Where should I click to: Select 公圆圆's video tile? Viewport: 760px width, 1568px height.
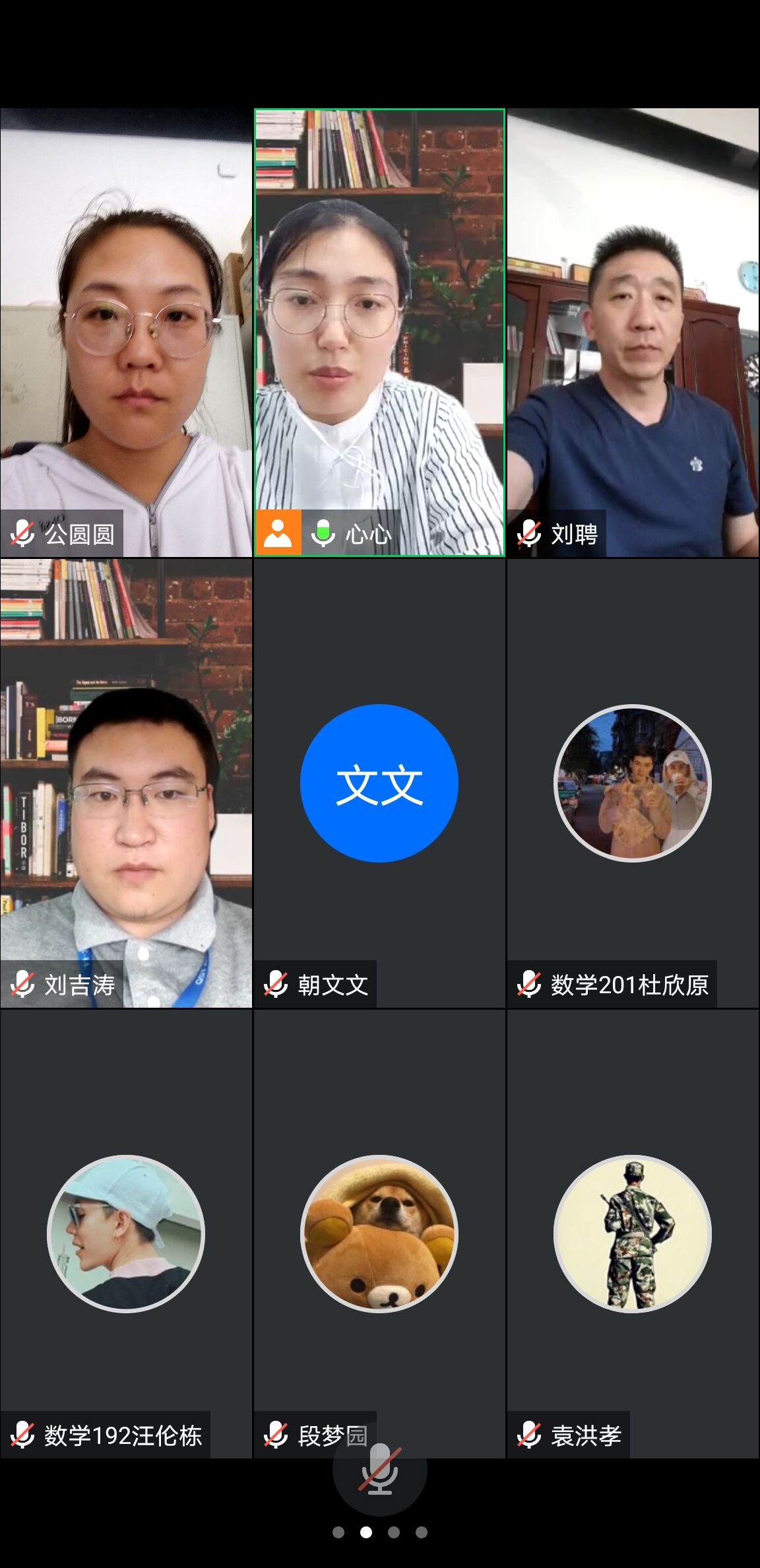pos(126,333)
